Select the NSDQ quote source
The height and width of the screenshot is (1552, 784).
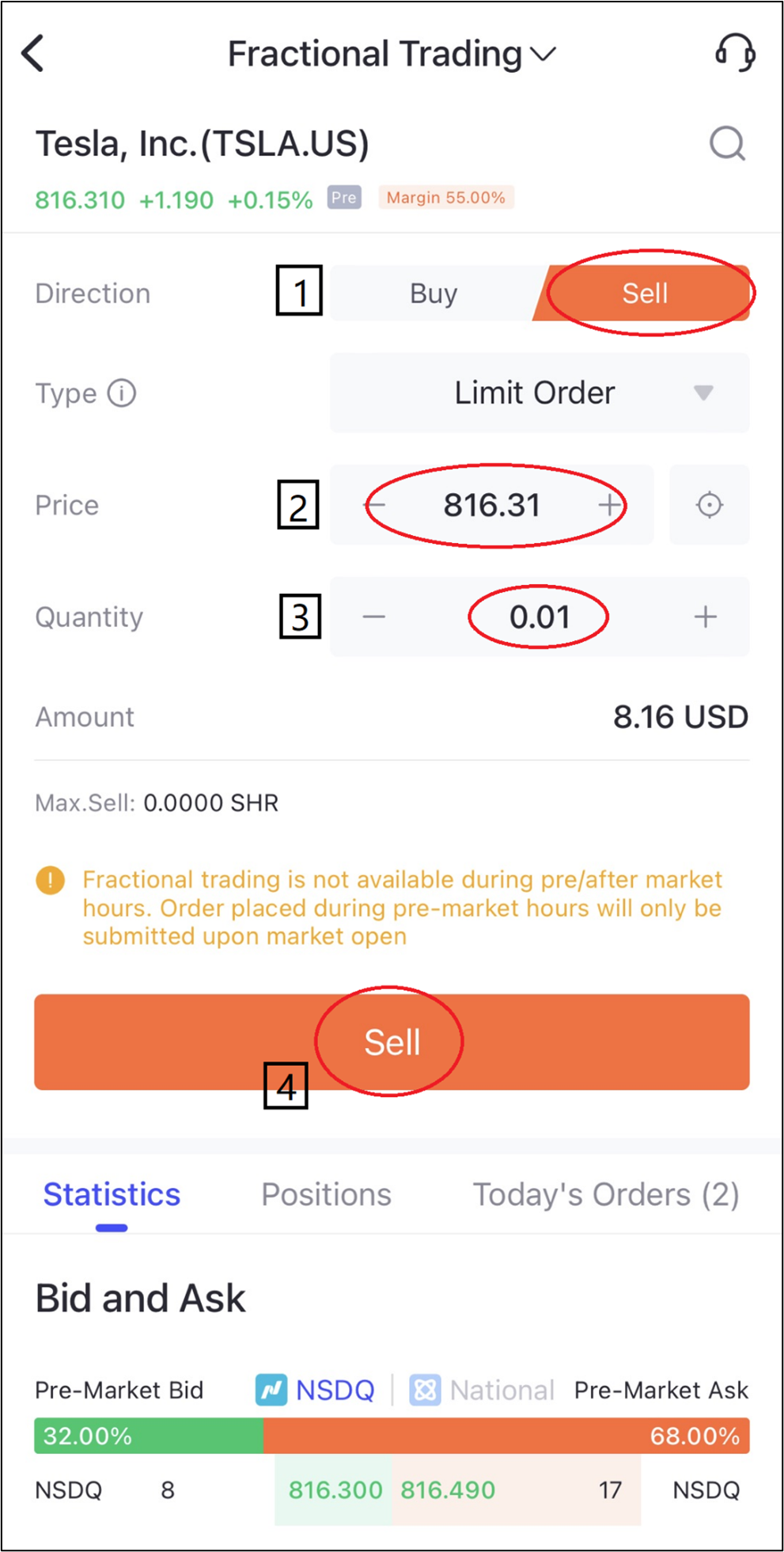tap(315, 1390)
